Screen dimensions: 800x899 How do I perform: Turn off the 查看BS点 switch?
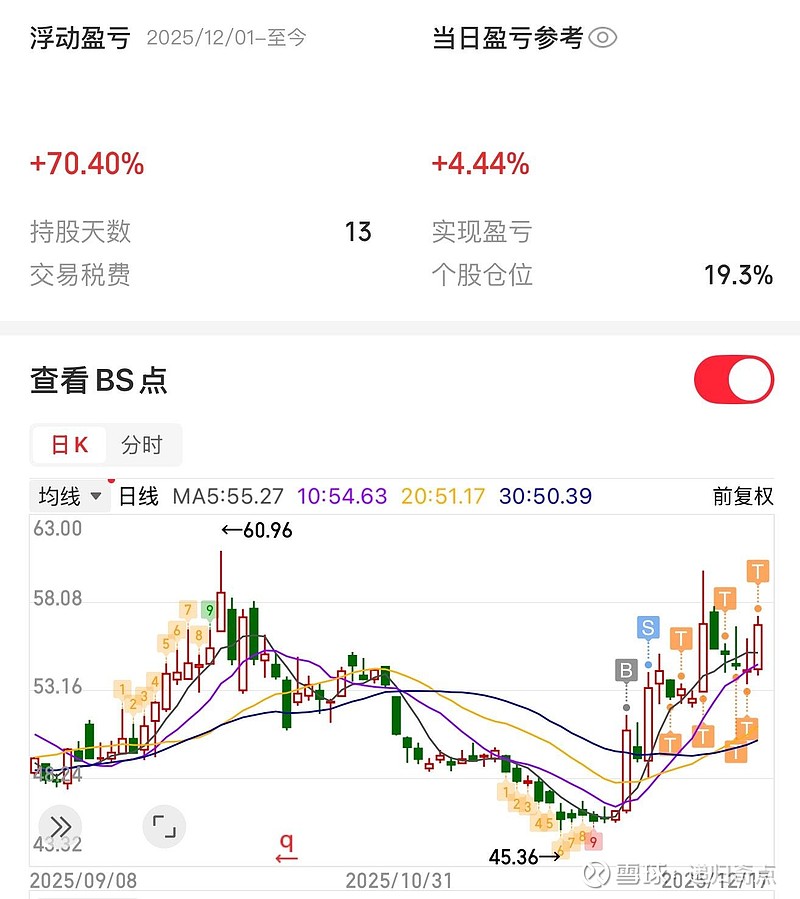point(733,380)
